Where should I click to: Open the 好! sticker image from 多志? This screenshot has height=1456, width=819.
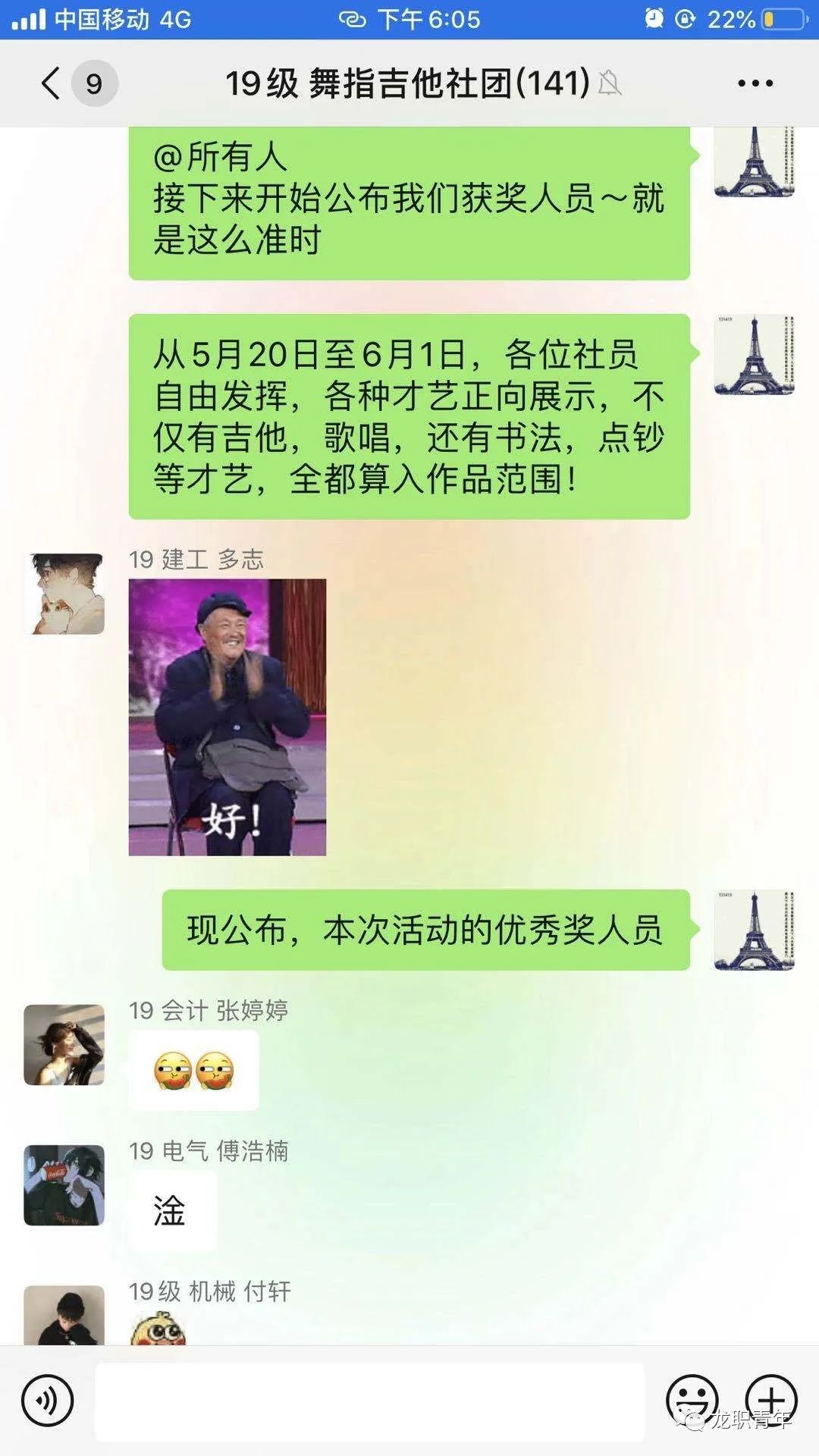(x=227, y=717)
